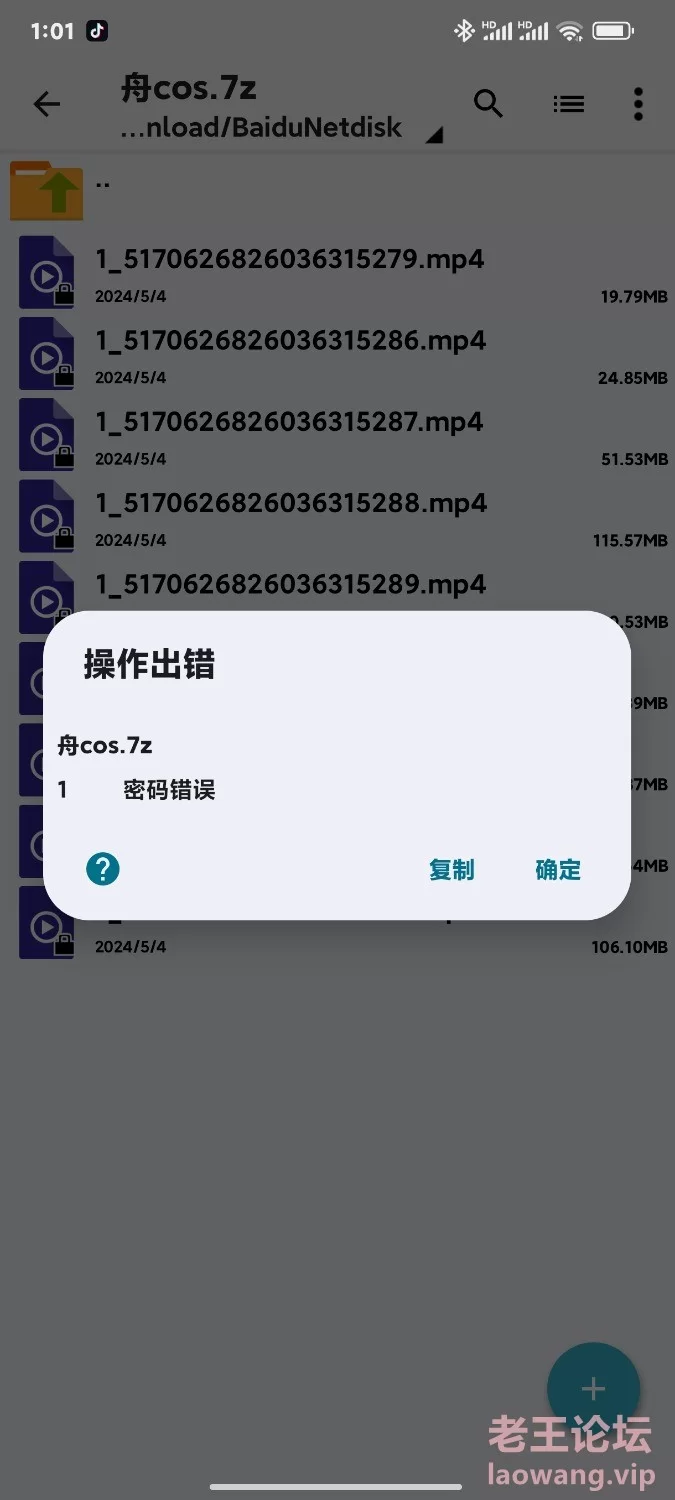Image resolution: width=675 pixels, height=1500 pixels.
Task: Open the parent folder ".." row
Action: (x=337, y=190)
